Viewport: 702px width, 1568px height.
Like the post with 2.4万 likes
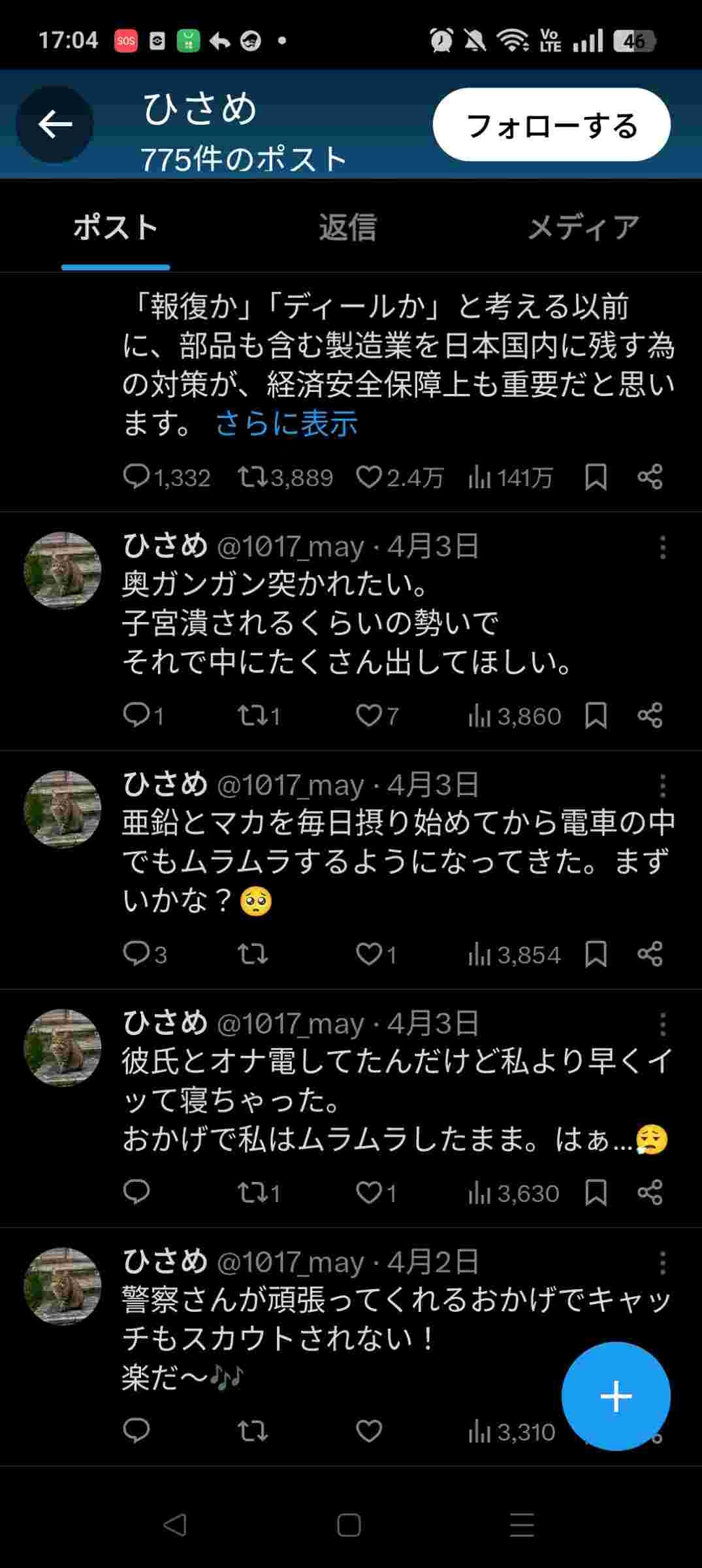coord(369,477)
